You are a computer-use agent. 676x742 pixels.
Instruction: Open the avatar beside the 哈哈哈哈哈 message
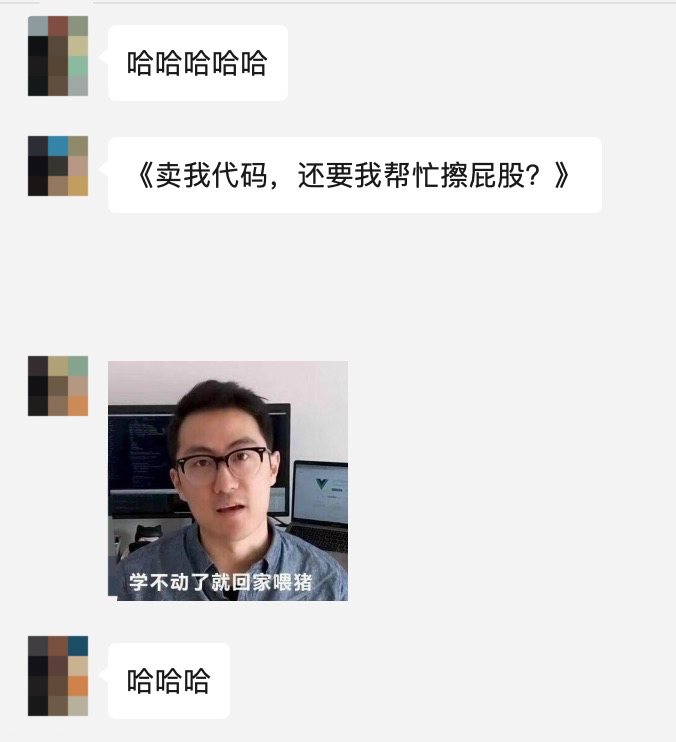pyautogui.click(x=58, y=56)
